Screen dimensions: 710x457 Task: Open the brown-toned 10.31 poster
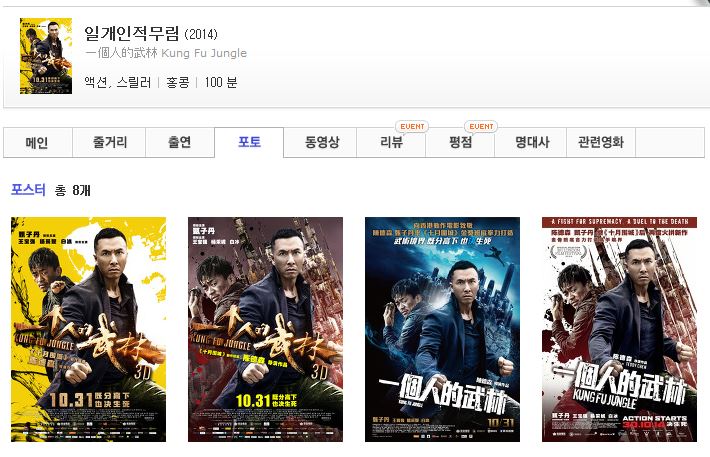tap(265, 329)
